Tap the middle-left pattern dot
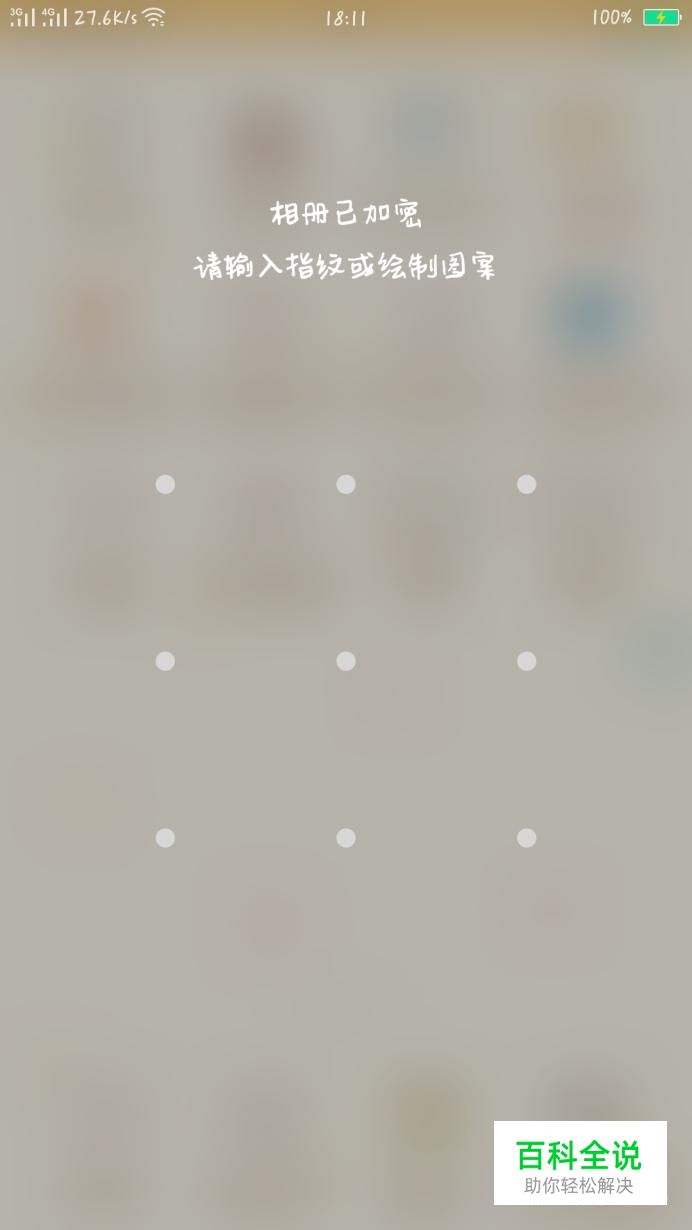 165,661
